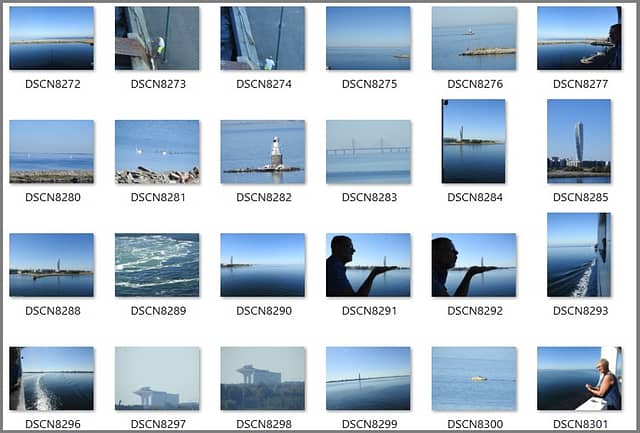View hazy building photo DSCN8297
This screenshot has width=640, height=433.
(157, 378)
